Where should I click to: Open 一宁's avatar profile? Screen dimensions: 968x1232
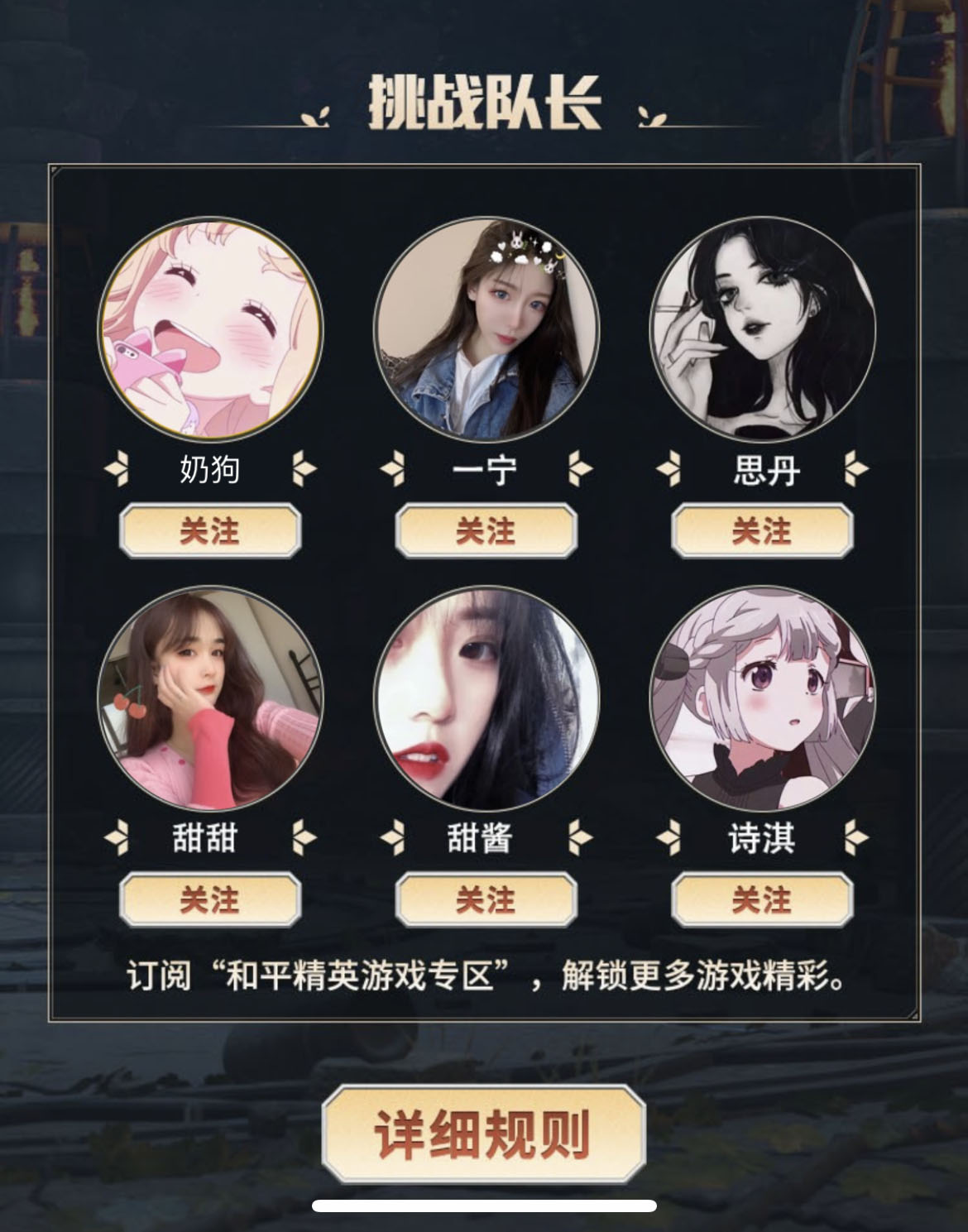tap(486, 328)
